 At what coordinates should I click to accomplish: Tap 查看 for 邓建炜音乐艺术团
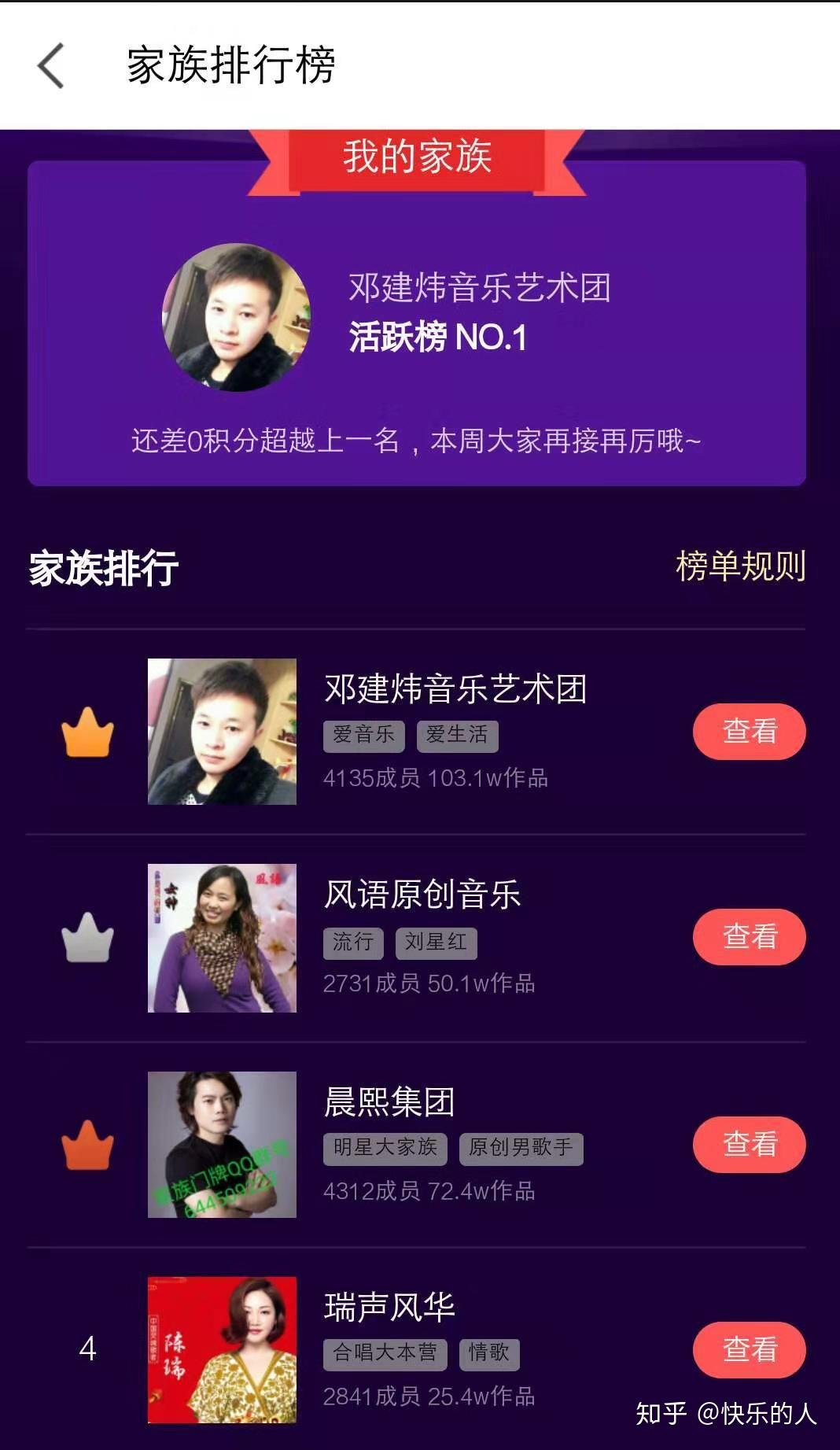(749, 732)
